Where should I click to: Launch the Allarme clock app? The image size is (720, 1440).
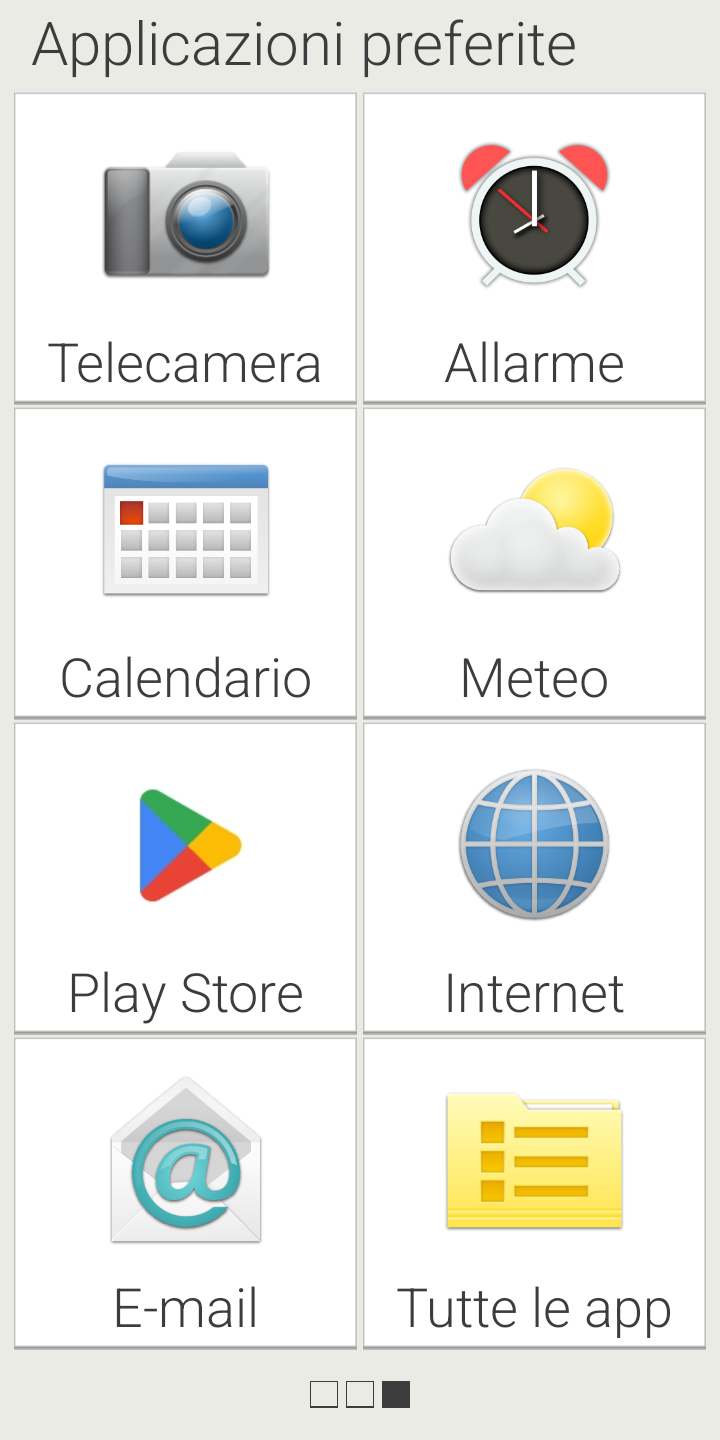point(534,248)
